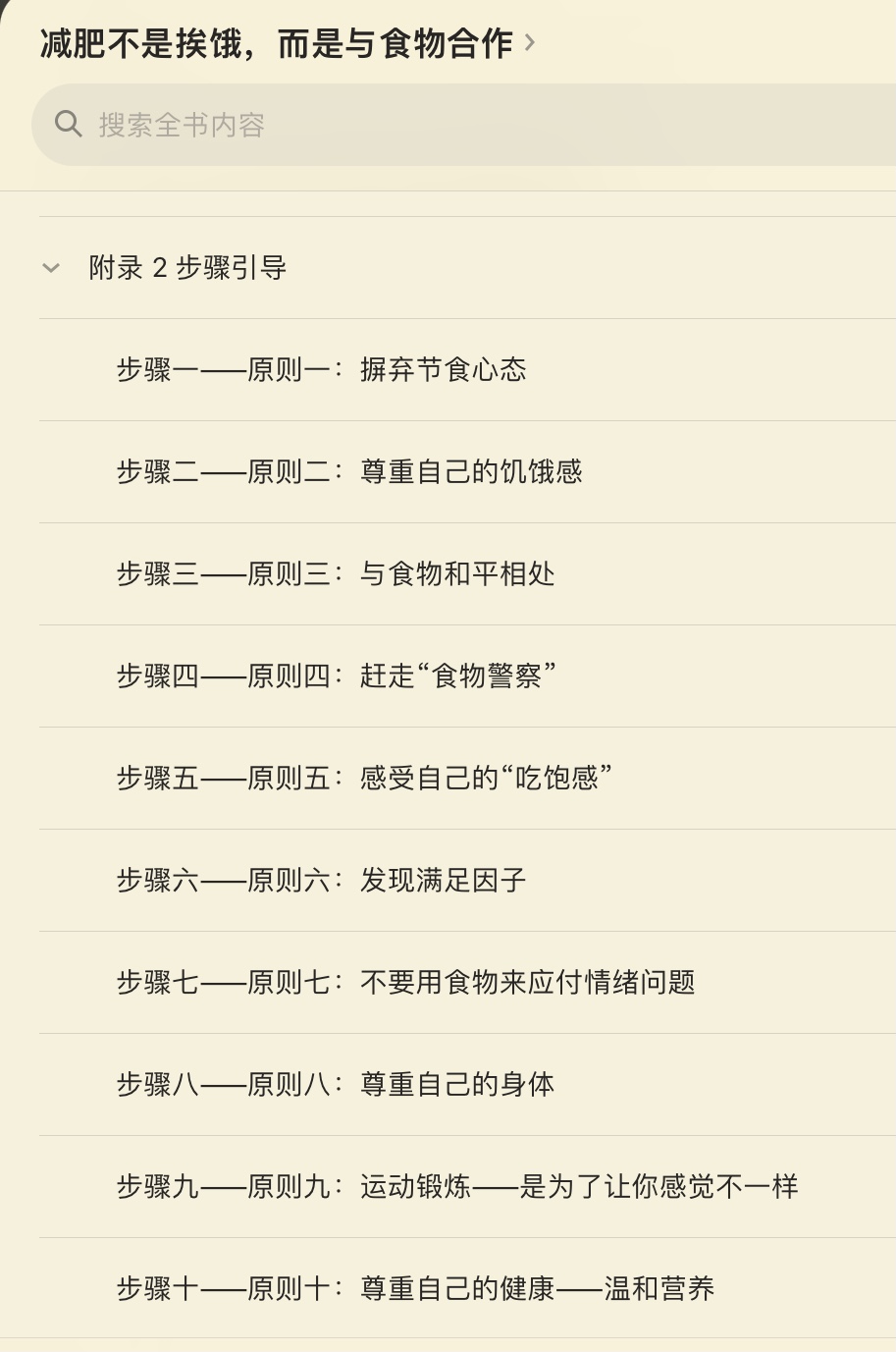The width and height of the screenshot is (896, 1352).
Task: Open 步骤一 摒弃节食心态
Action: (322, 370)
